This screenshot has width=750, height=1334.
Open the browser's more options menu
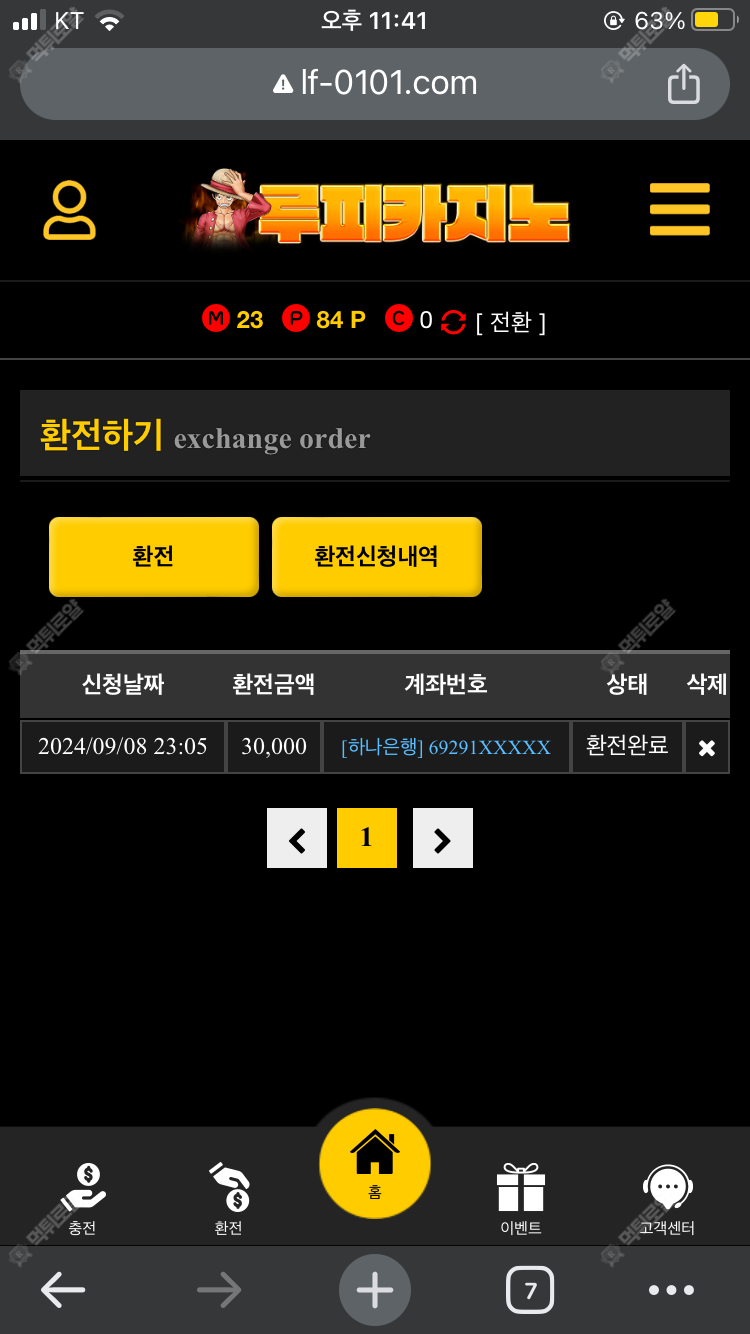671,1290
